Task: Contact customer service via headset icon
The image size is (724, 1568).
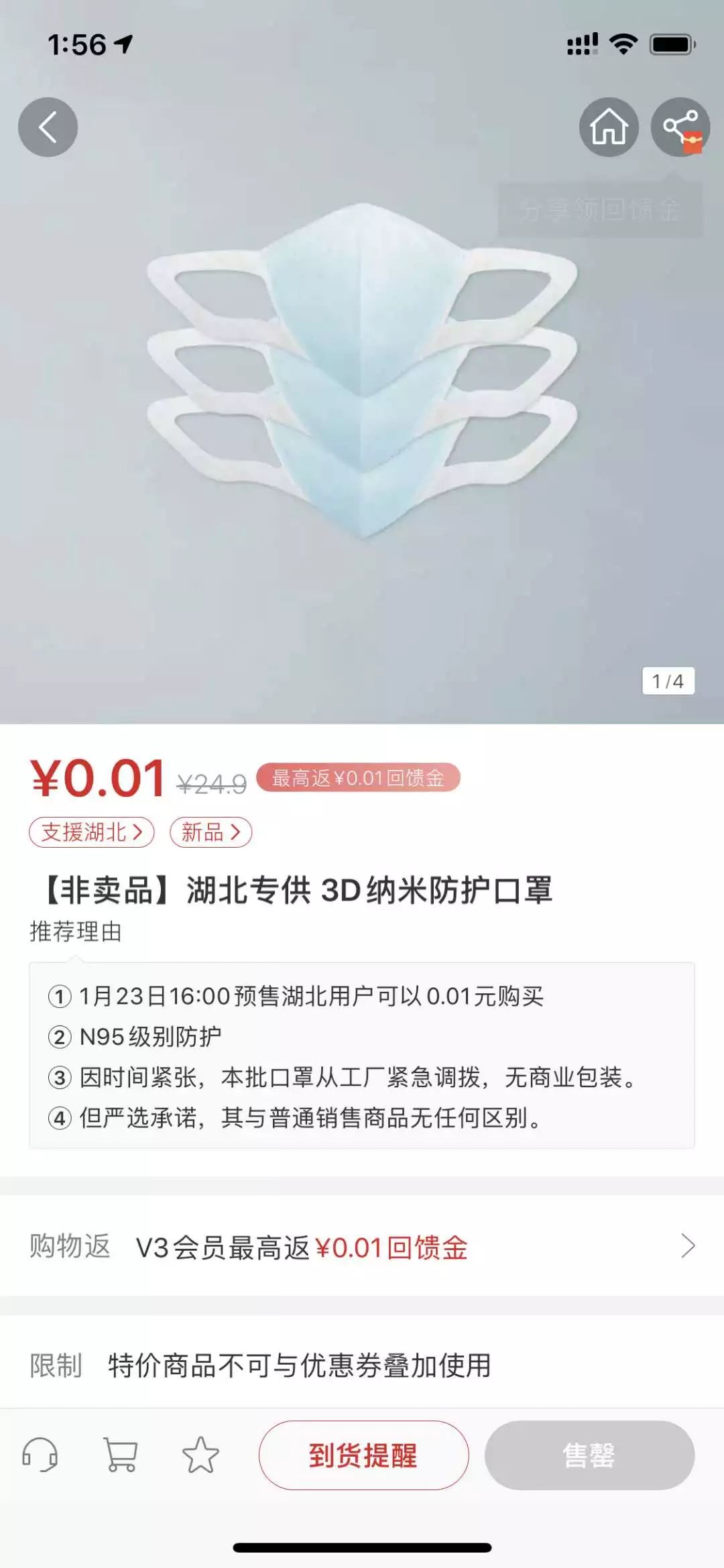Action: [x=40, y=1455]
